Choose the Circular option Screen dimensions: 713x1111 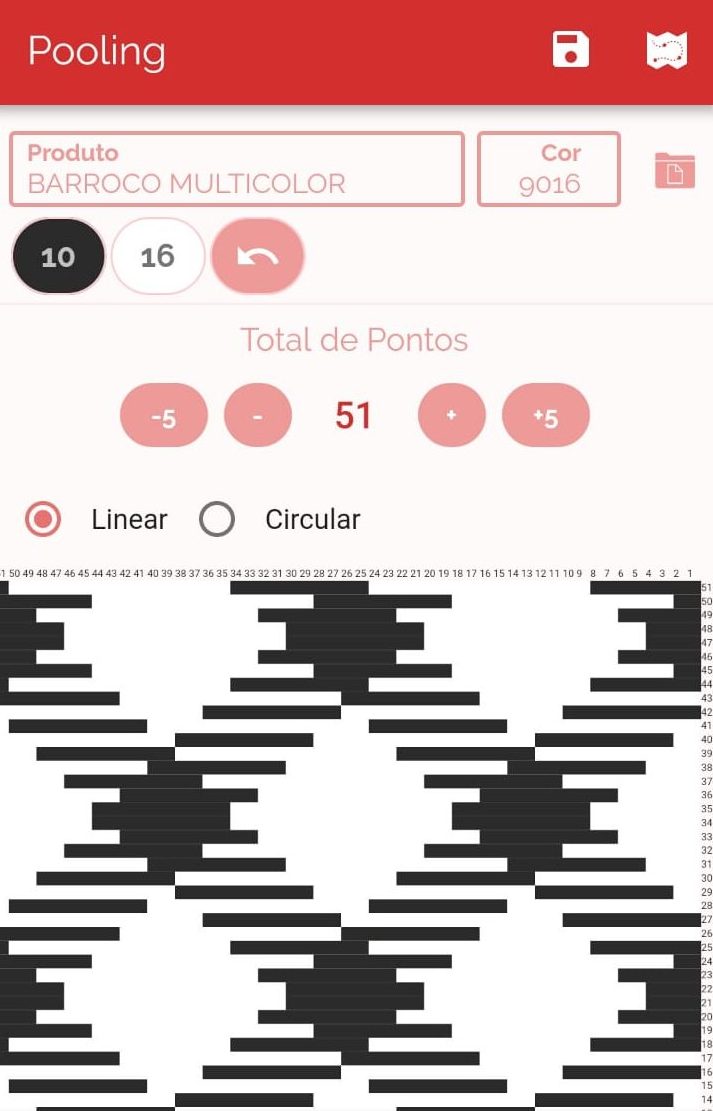tap(217, 519)
